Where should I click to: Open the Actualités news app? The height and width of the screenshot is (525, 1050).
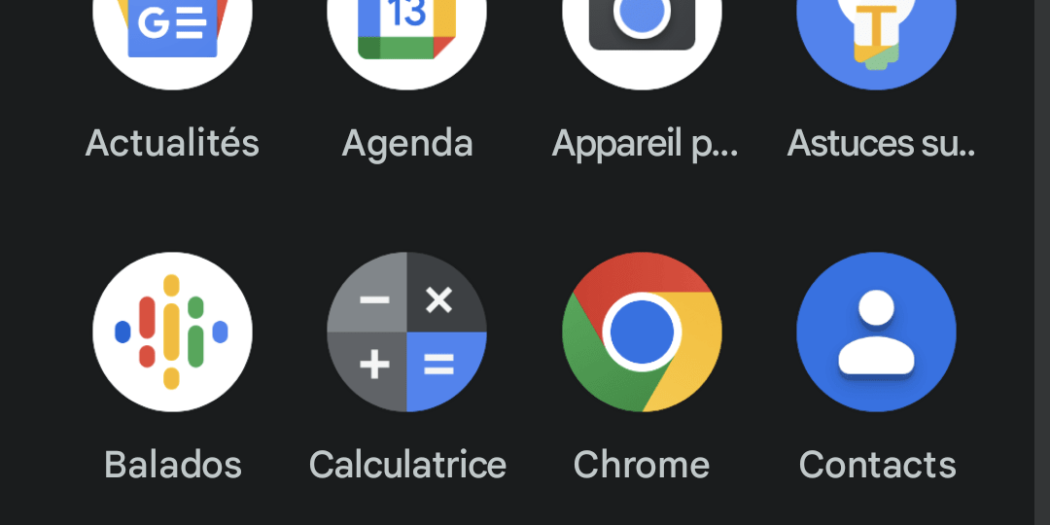tap(172, 30)
